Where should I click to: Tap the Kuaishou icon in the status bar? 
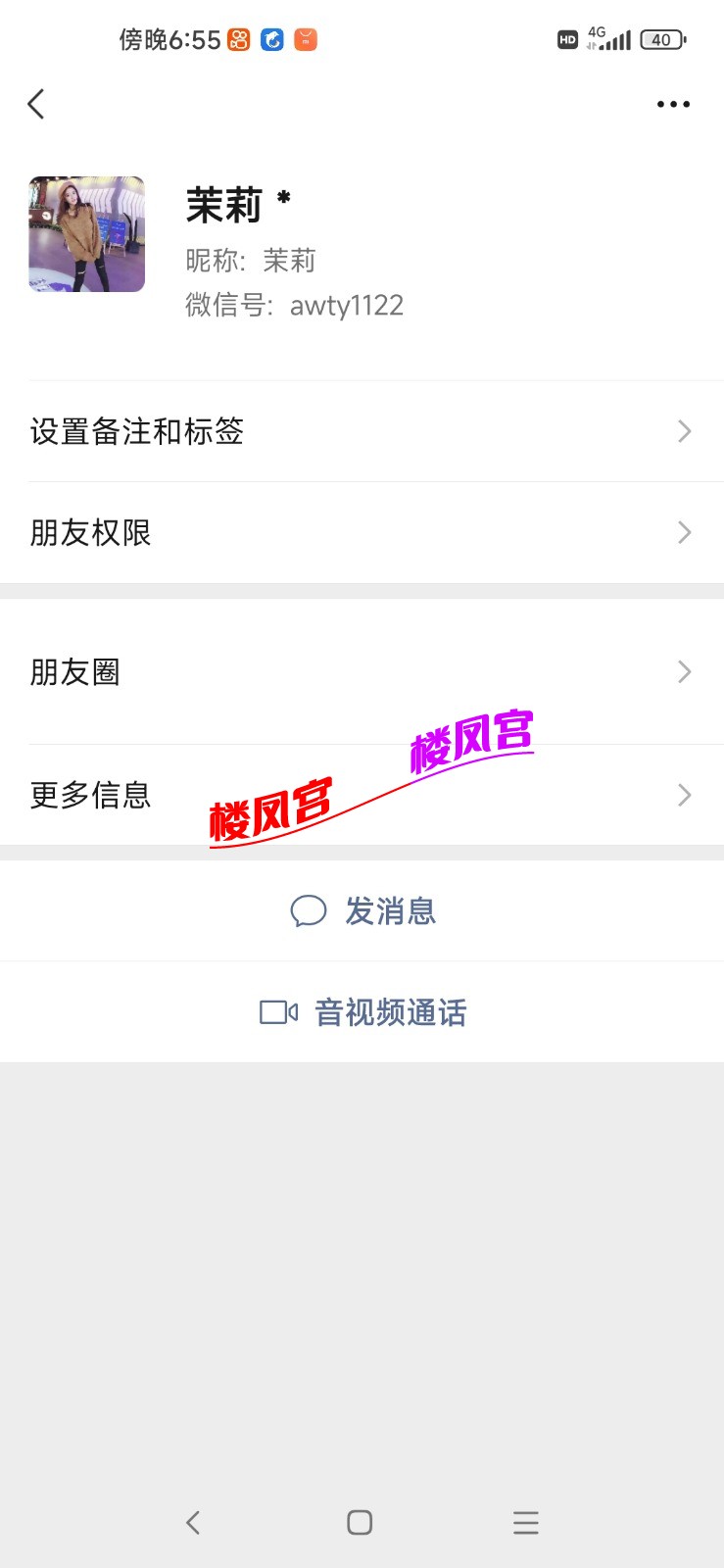coord(236,39)
